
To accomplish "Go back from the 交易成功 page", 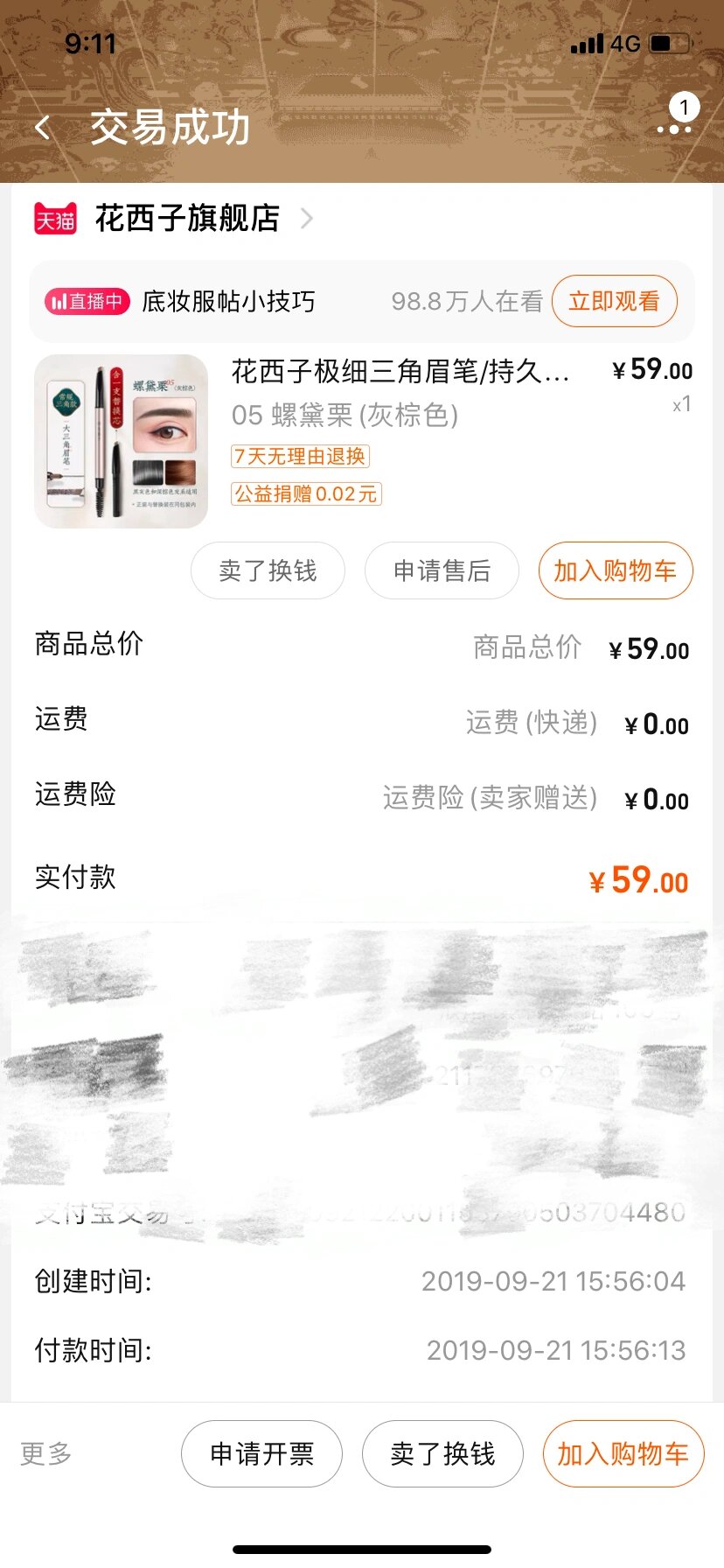I will (x=43, y=129).
